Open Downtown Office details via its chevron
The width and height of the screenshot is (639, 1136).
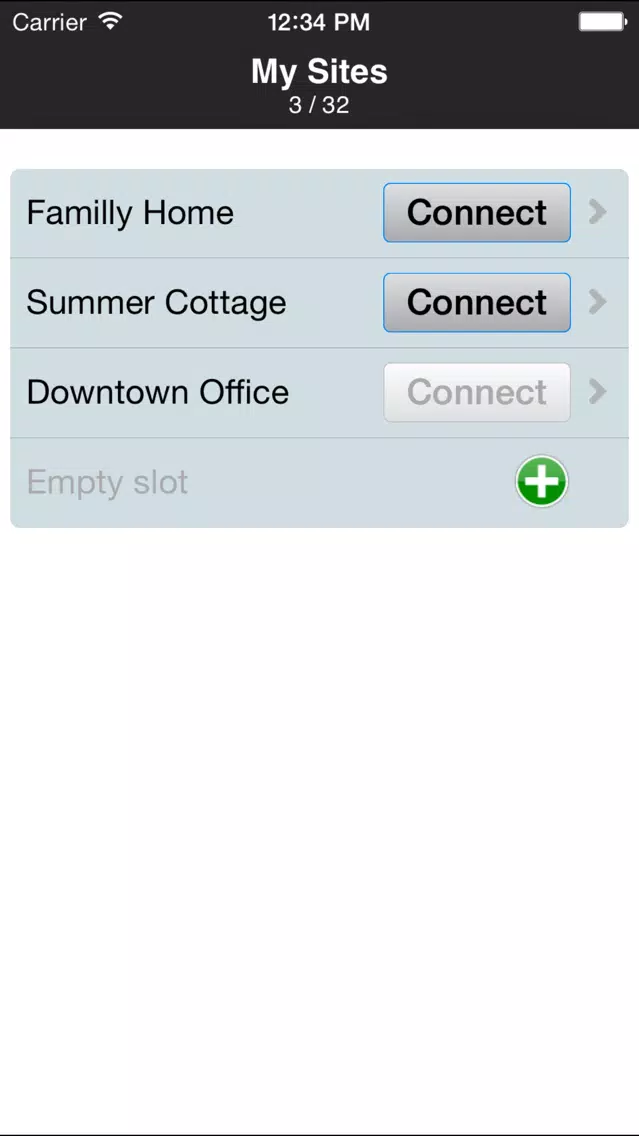tap(597, 392)
